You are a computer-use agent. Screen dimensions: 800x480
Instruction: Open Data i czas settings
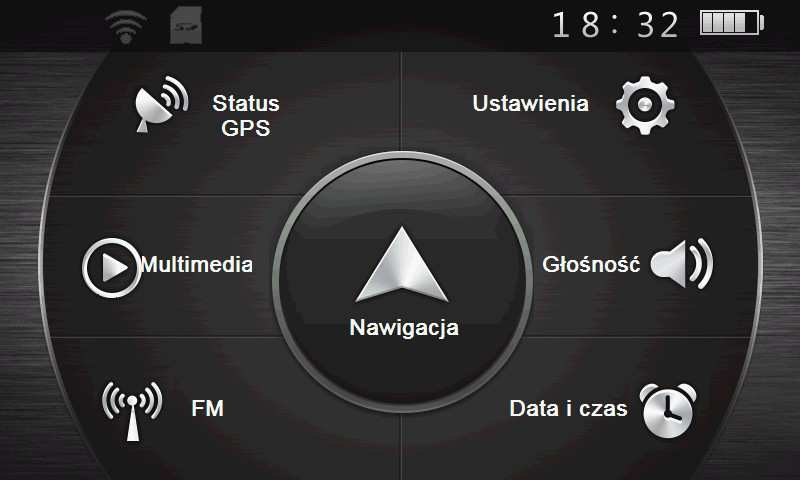point(600,409)
